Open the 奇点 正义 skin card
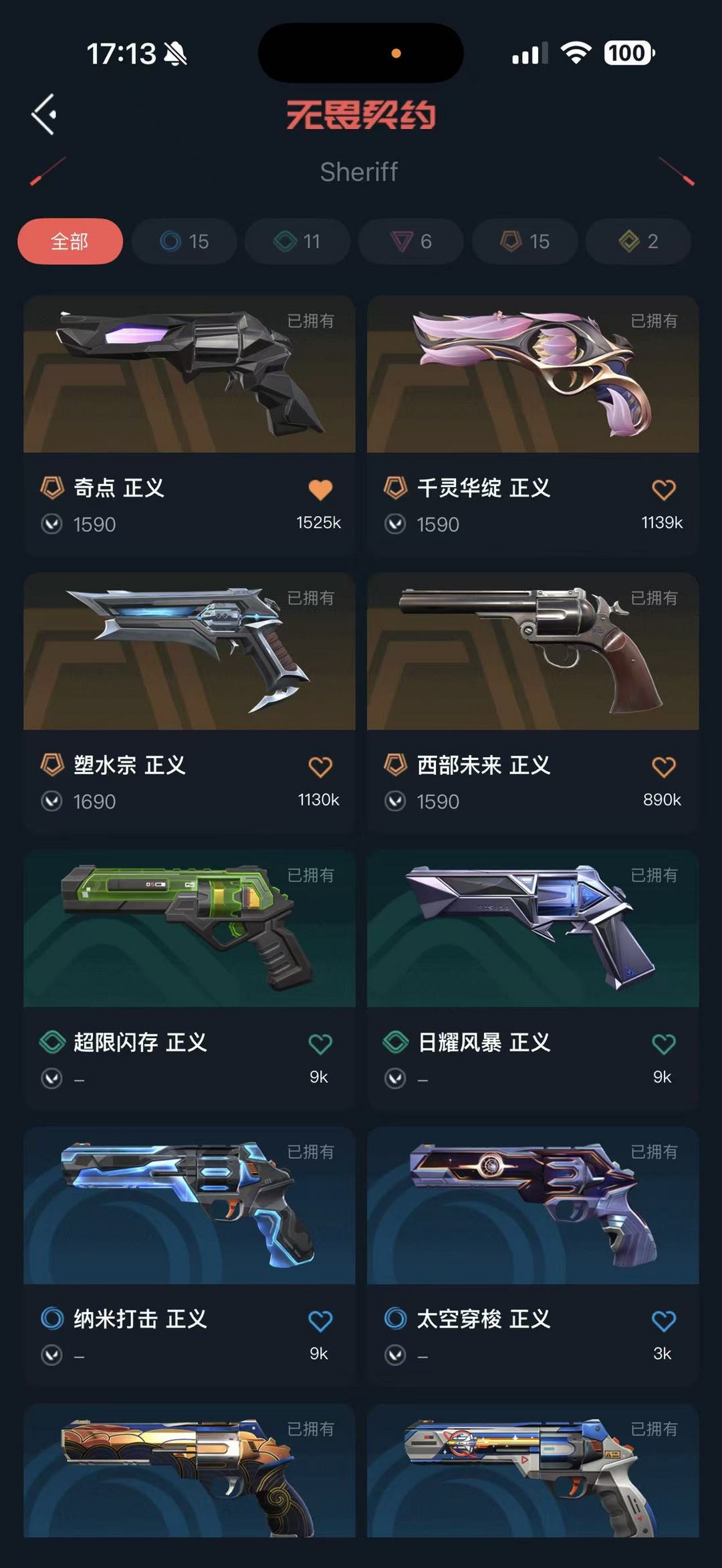 189,374
